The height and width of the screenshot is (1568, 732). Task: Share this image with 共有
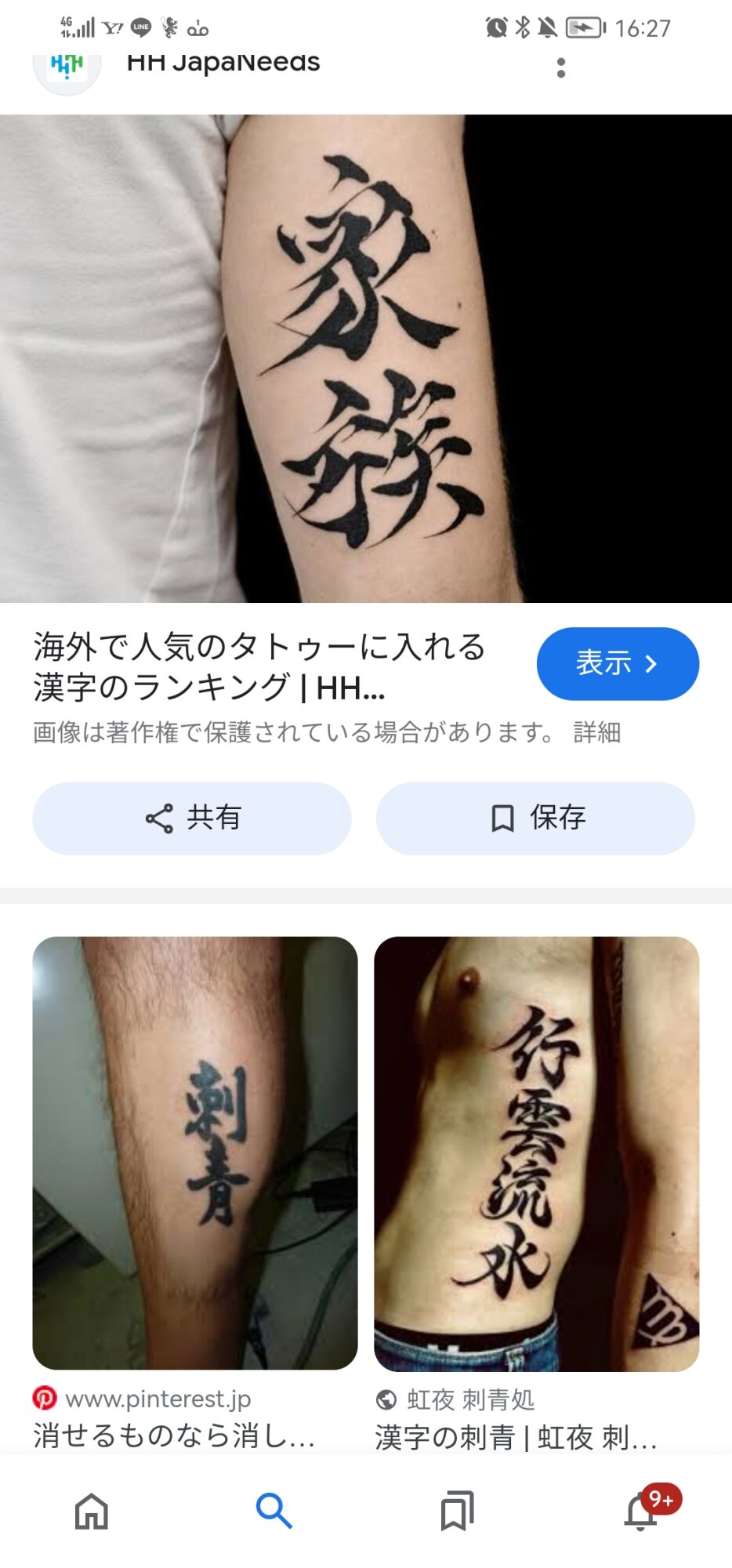pos(192,818)
